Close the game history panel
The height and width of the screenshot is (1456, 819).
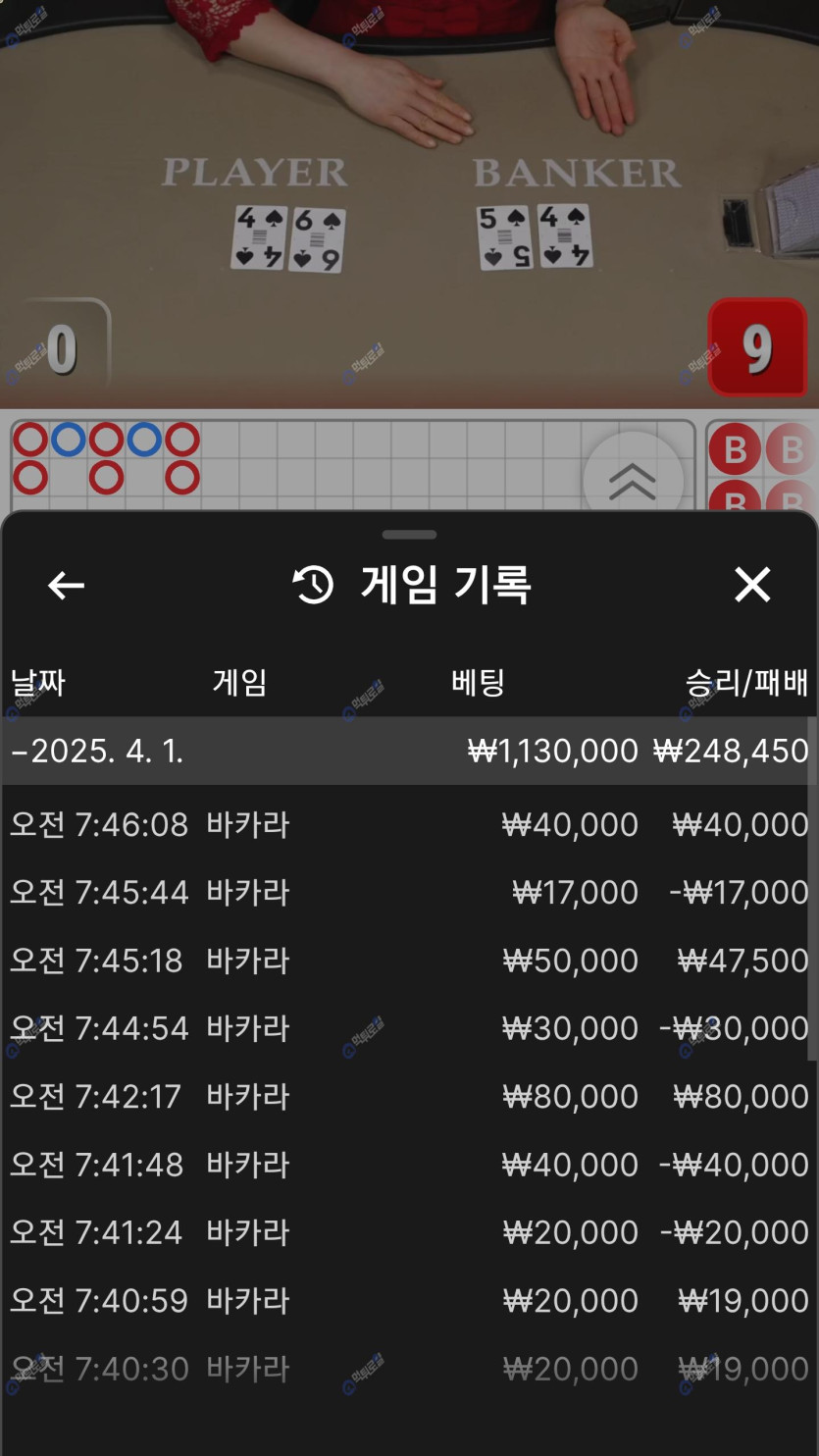752,585
